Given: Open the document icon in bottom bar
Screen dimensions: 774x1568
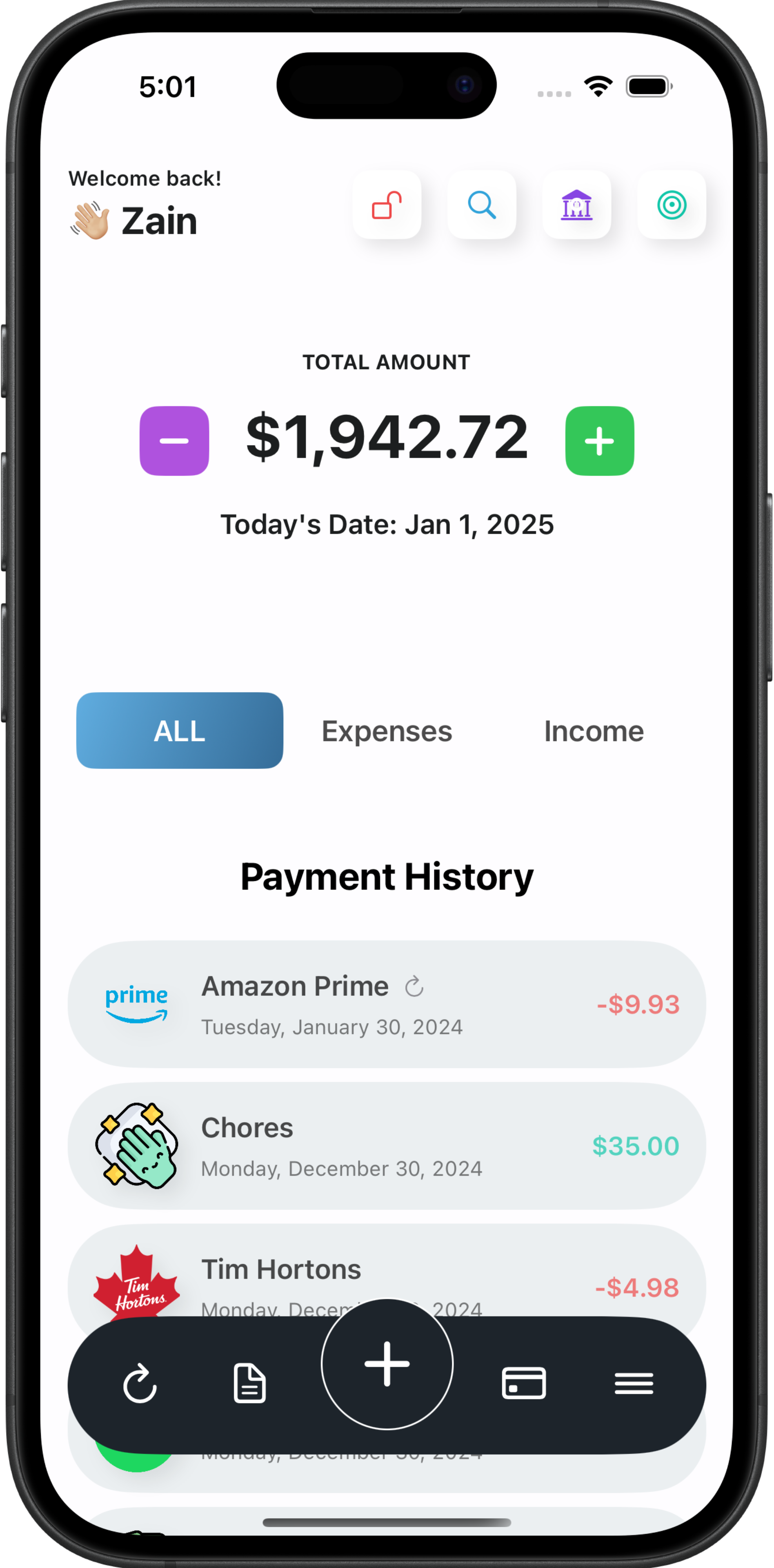Looking at the screenshot, I should [249, 1383].
